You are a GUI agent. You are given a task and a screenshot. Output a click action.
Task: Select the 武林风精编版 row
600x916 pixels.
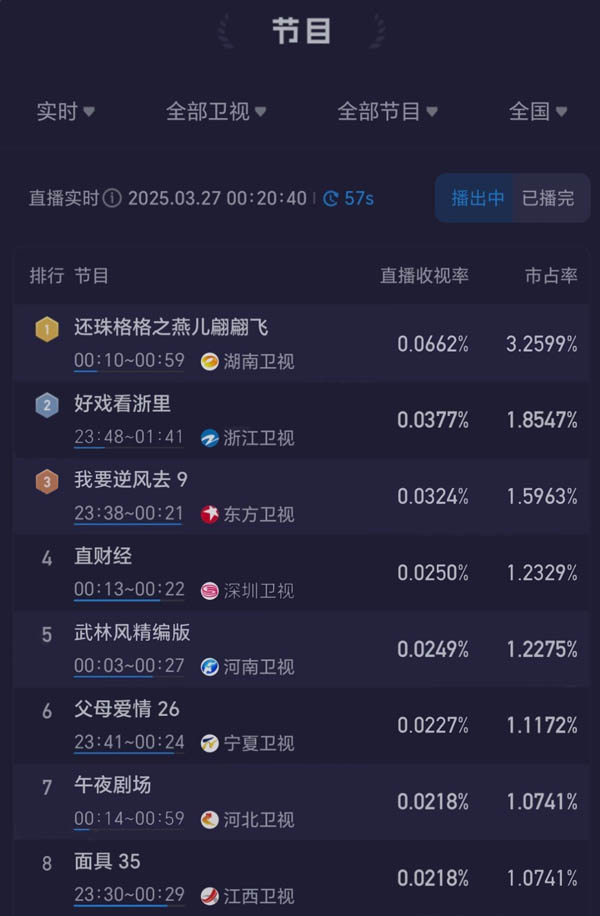tap(300, 648)
